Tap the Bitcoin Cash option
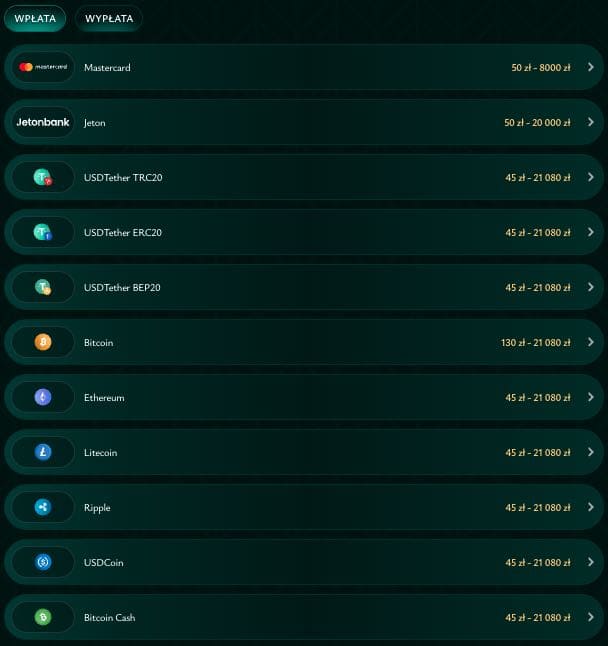608x646 pixels. pos(304,617)
